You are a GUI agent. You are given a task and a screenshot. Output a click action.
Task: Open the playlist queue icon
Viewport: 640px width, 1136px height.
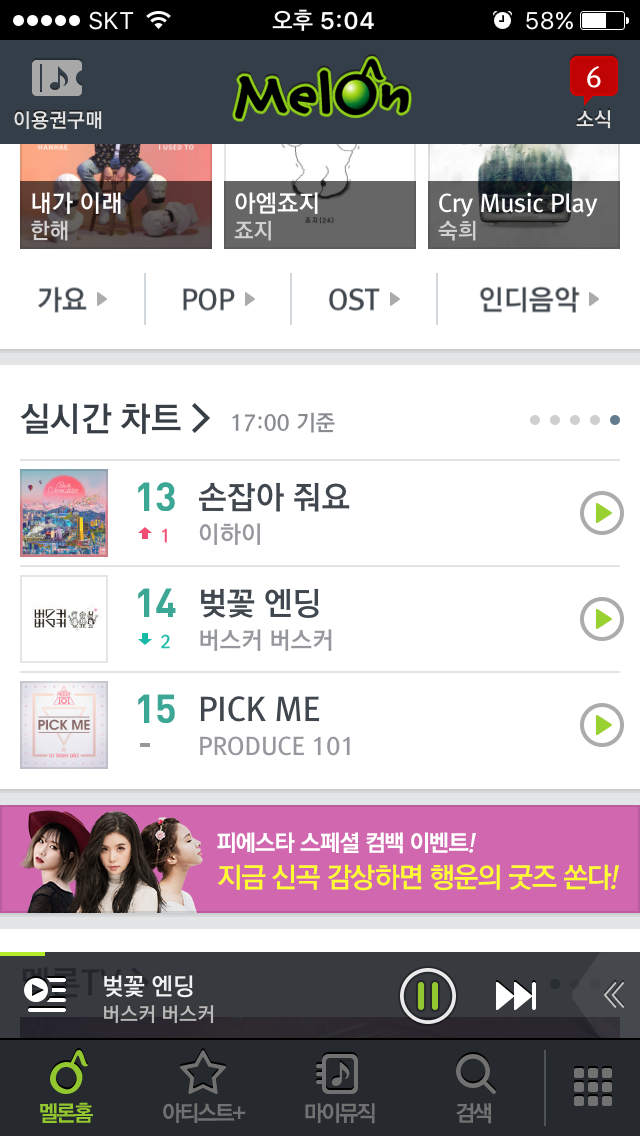coord(45,995)
